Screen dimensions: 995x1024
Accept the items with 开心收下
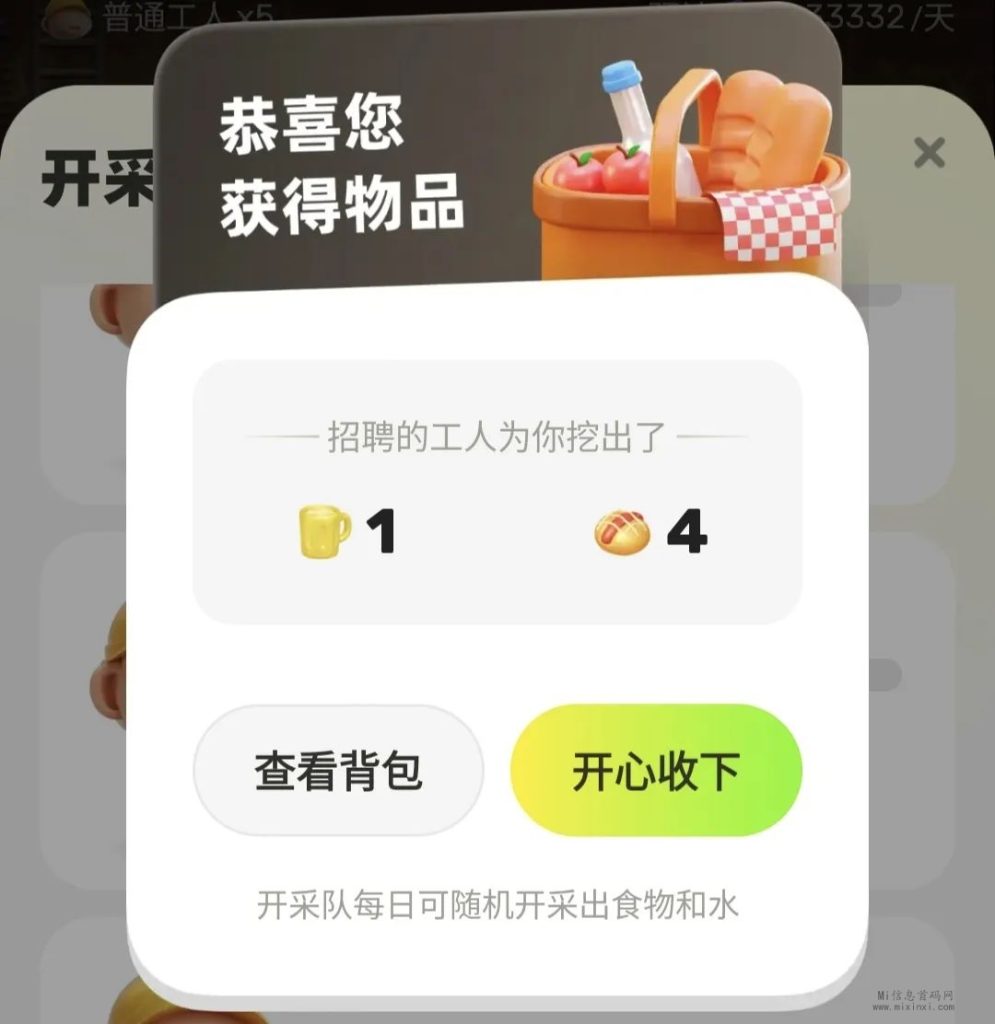[656, 770]
